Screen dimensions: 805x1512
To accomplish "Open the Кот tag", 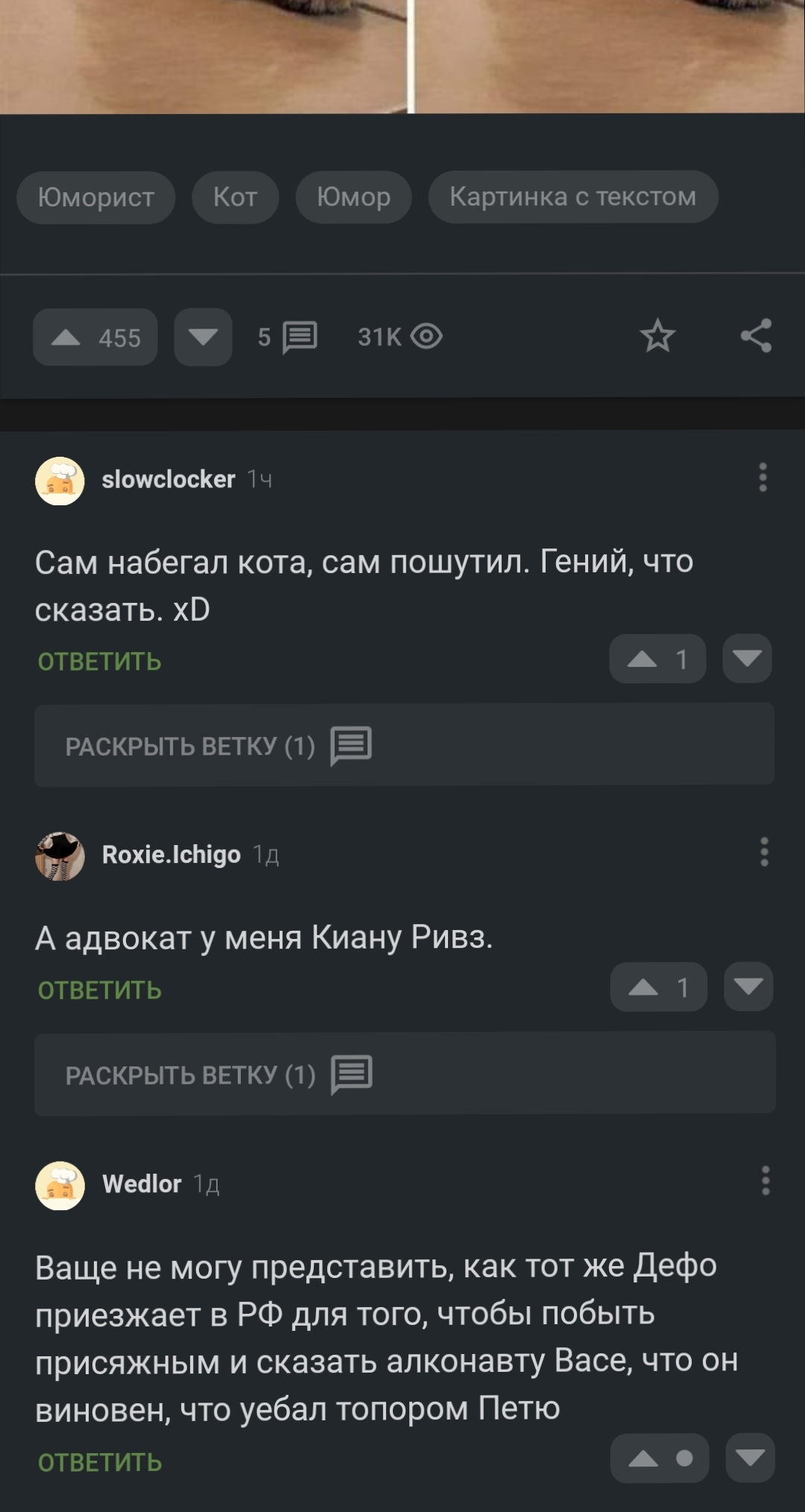I will pyautogui.click(x=235, y=197).
